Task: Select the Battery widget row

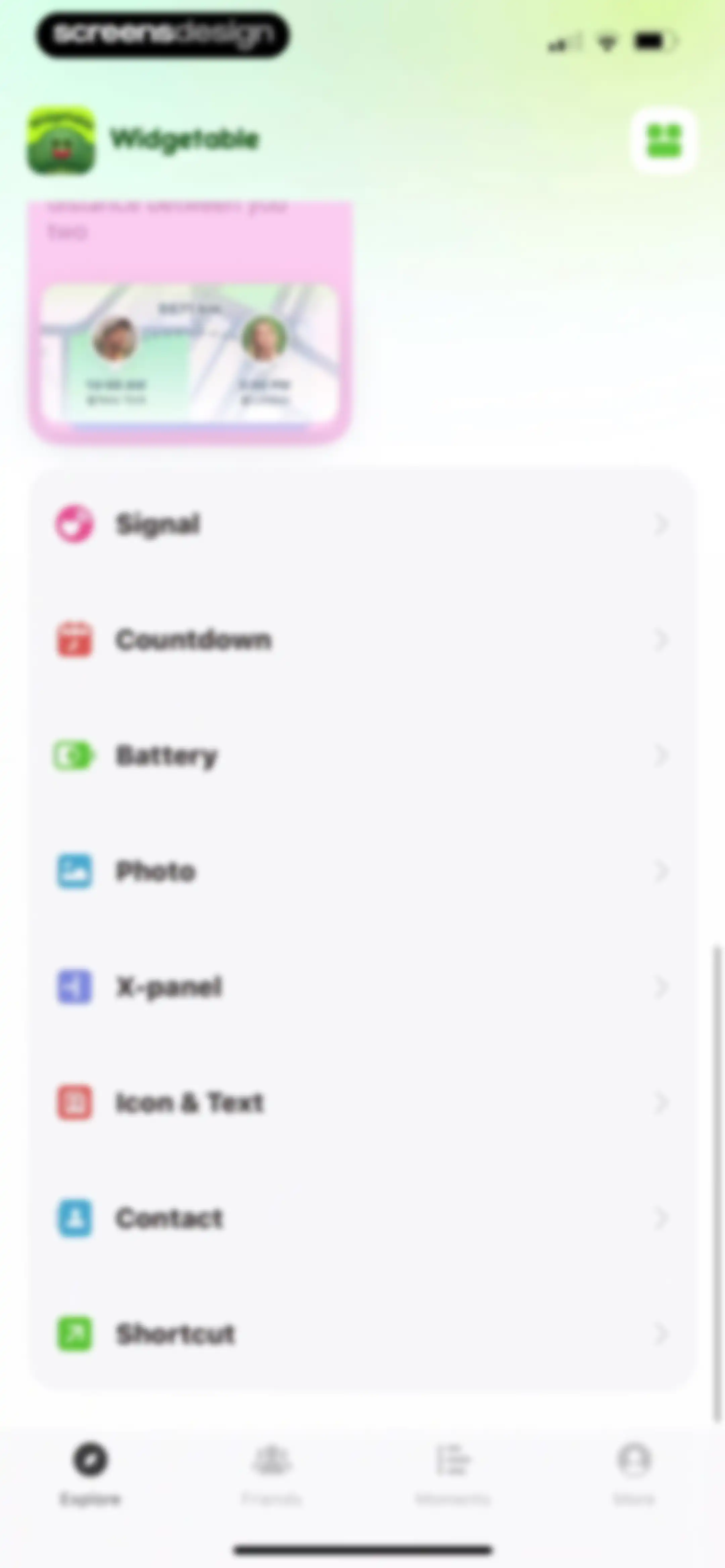Action: tap(362, 755)
